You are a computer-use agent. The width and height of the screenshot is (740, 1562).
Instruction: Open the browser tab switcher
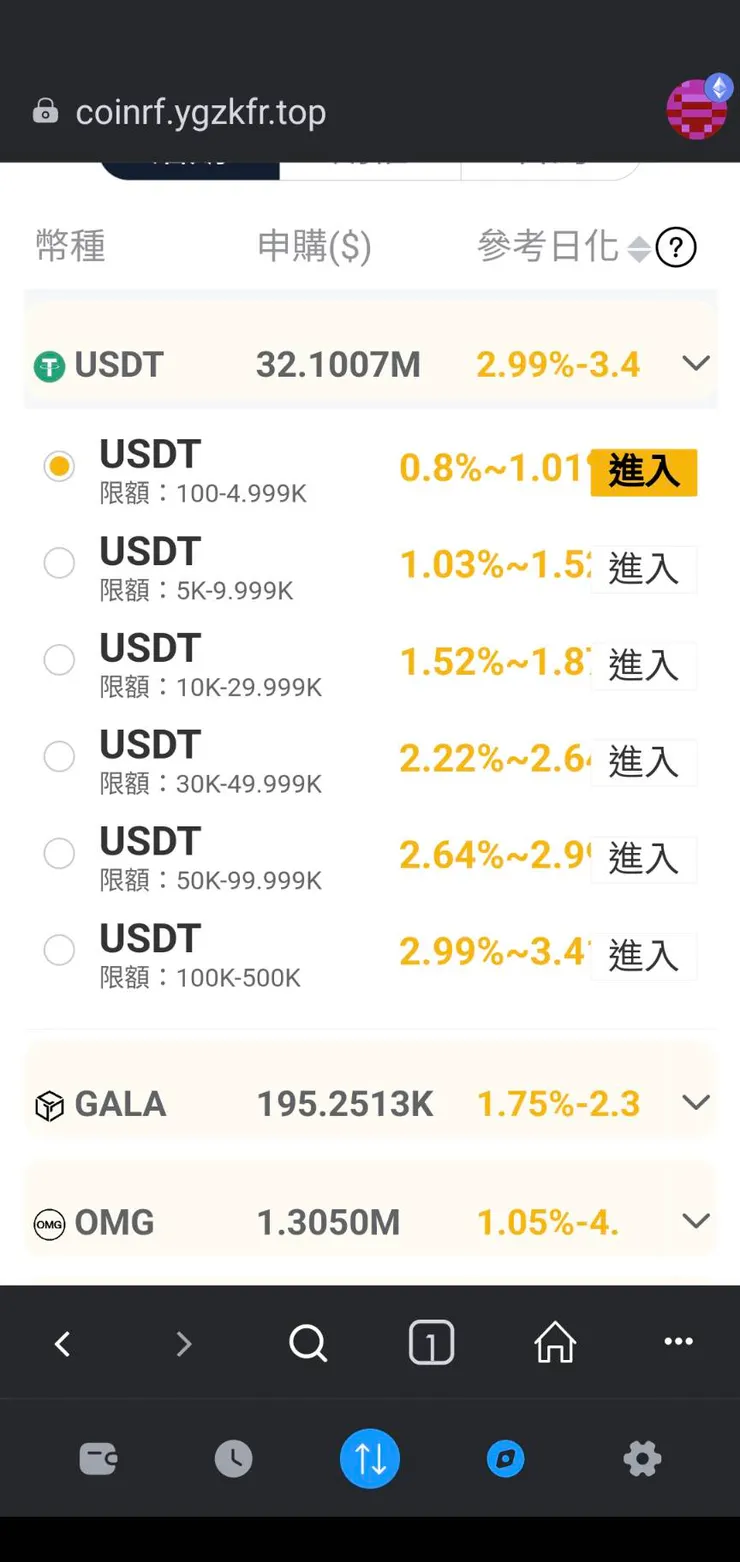click(431, 1341)
